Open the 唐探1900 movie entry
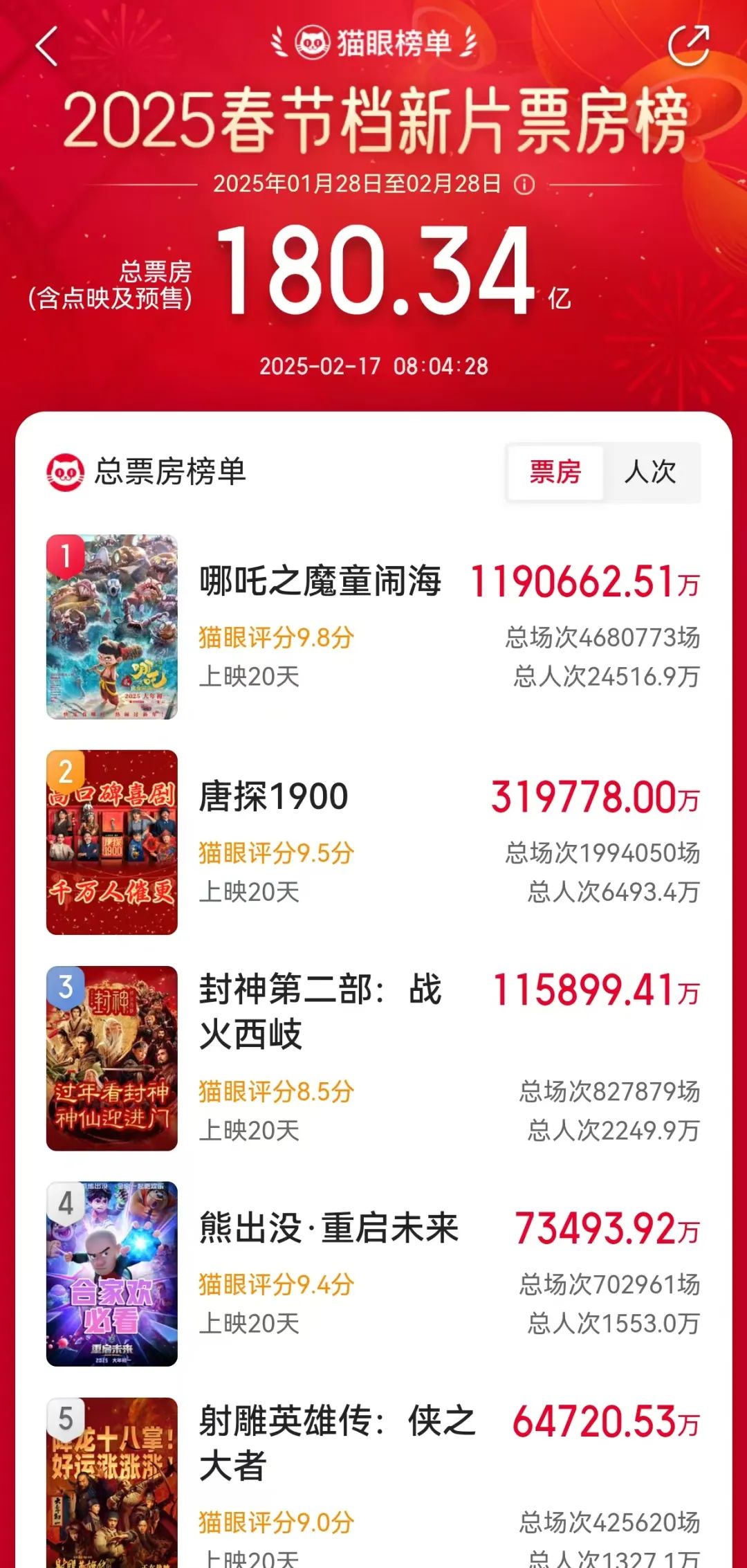The width and height of the screenshot is (747, 1568). point(274,796)
